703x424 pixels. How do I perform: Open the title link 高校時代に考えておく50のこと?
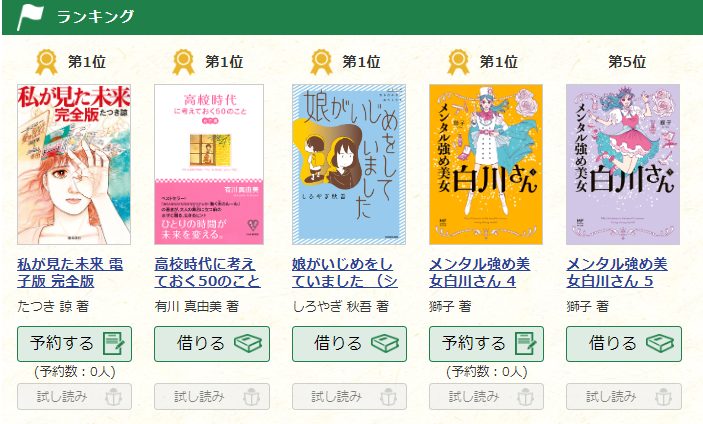click(206, 272)
